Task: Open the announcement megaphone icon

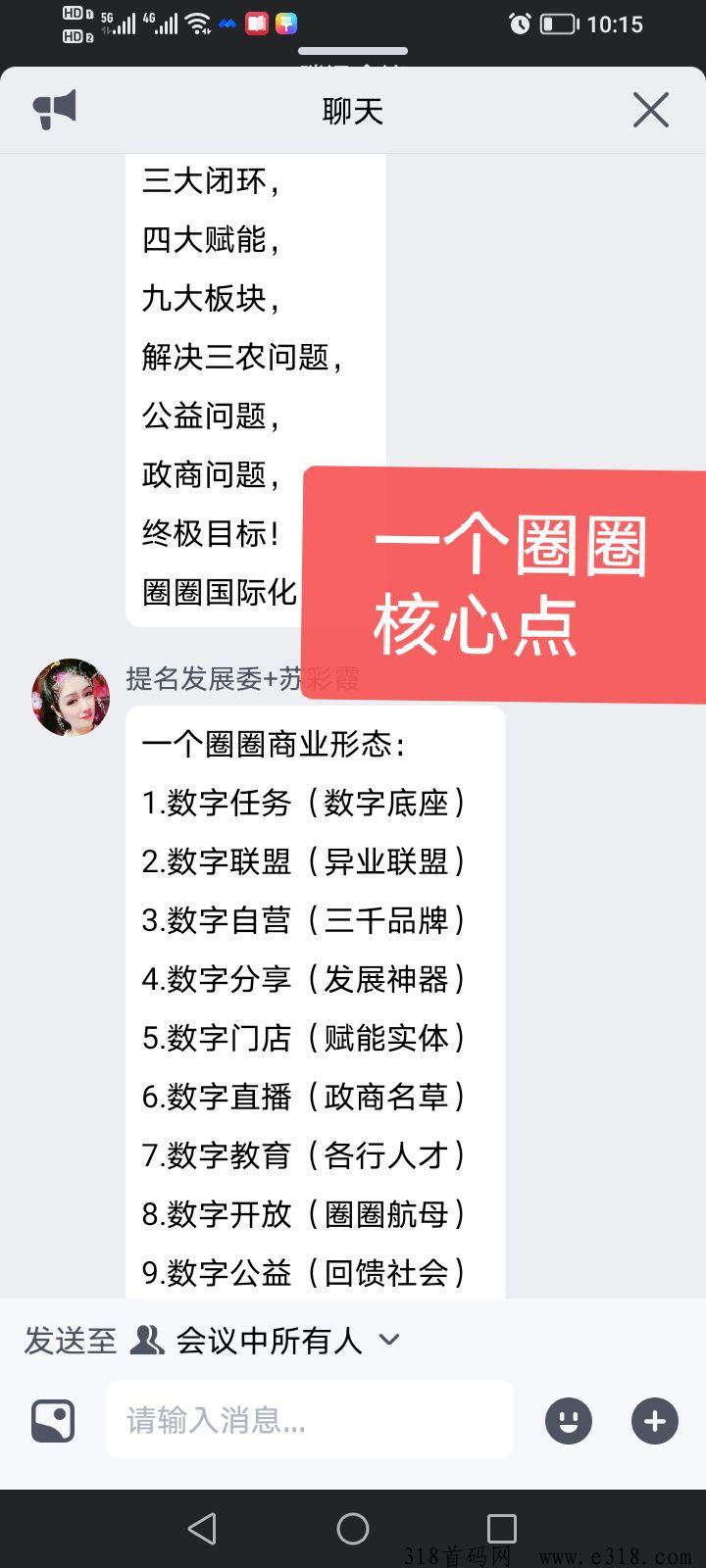Action: click(55, 110)
